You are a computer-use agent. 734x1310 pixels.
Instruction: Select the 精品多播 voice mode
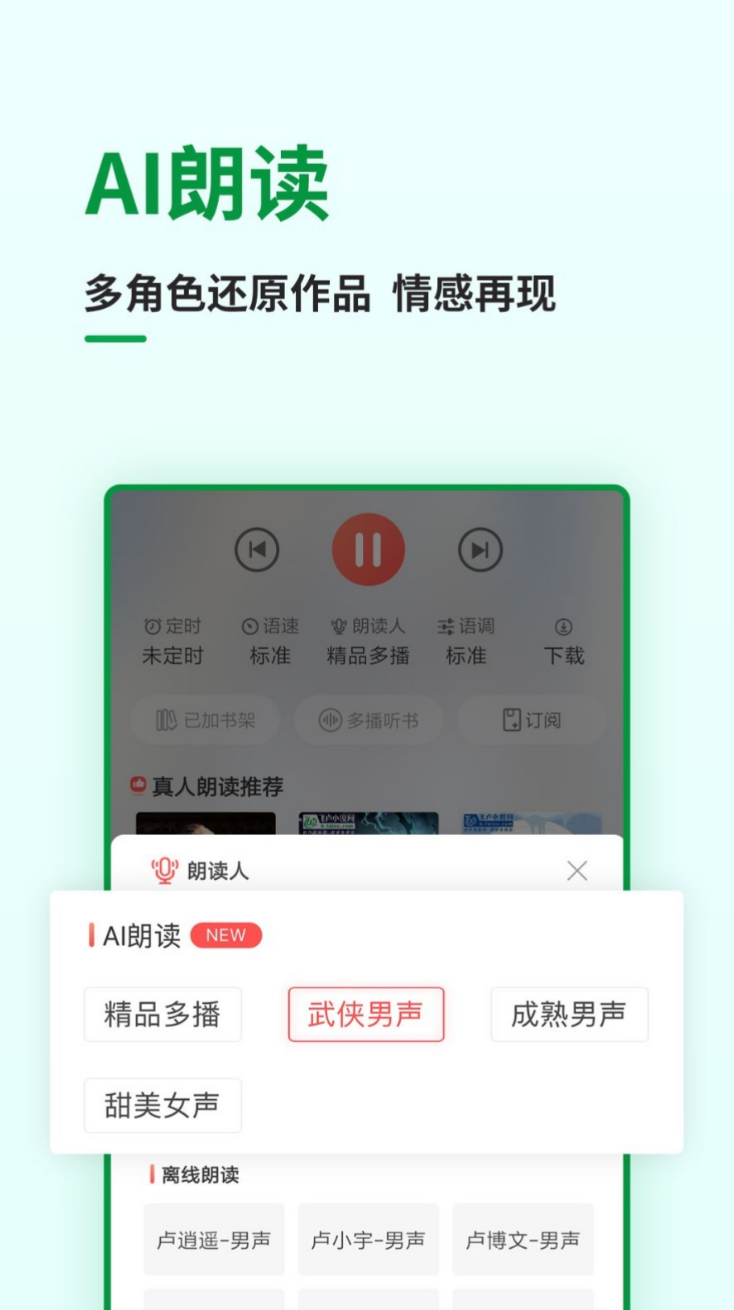163,1013
